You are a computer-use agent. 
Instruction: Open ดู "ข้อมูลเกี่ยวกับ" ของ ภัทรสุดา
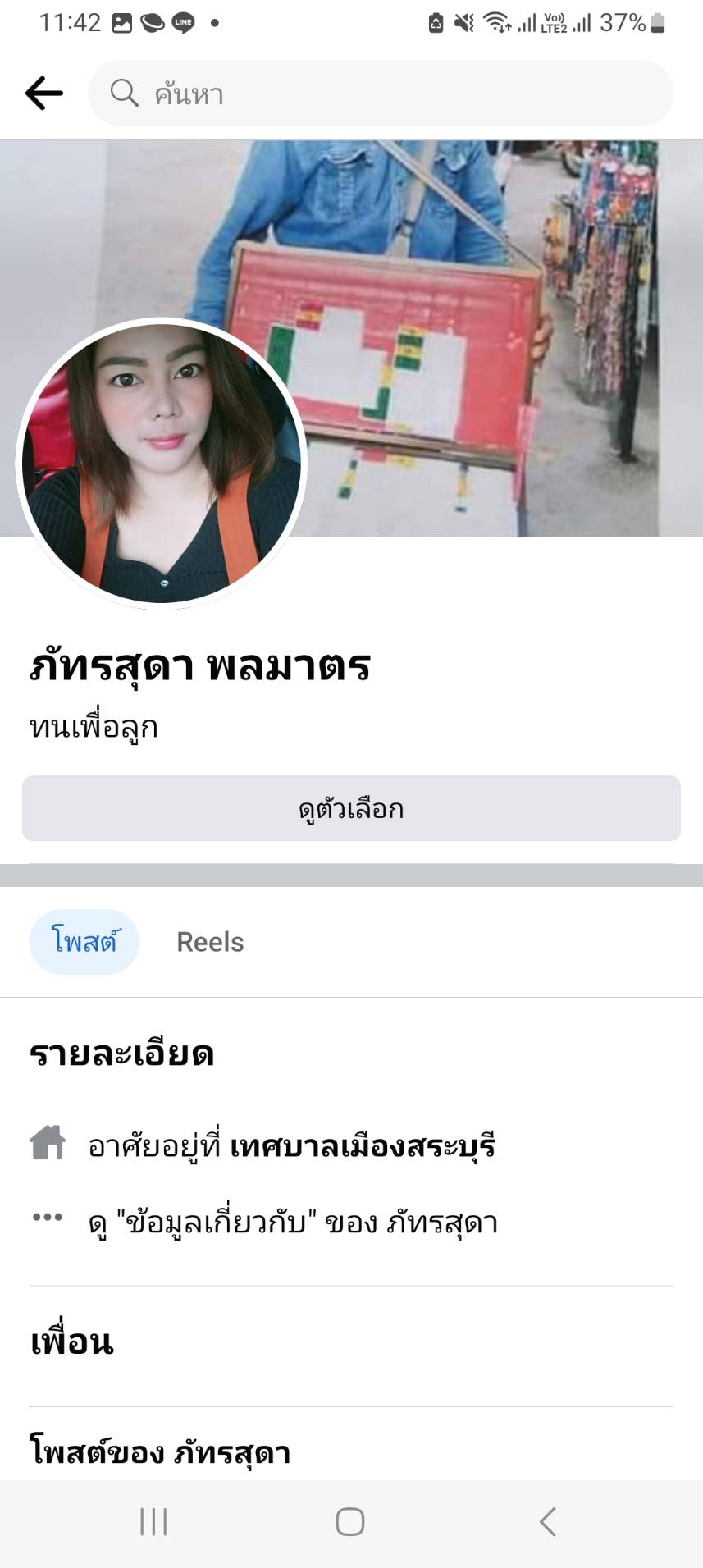pos(293,1223)
